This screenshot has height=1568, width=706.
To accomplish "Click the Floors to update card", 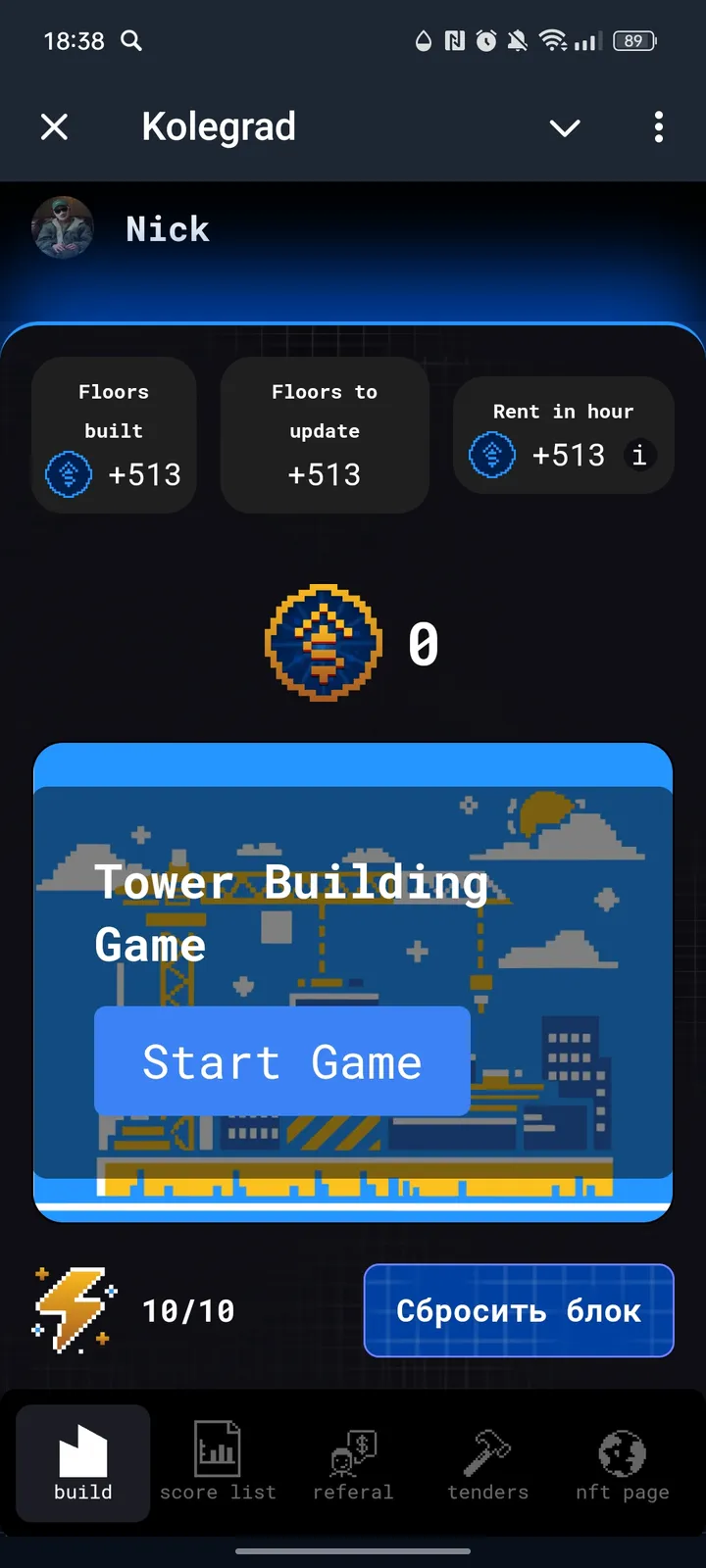I will 325,434.
